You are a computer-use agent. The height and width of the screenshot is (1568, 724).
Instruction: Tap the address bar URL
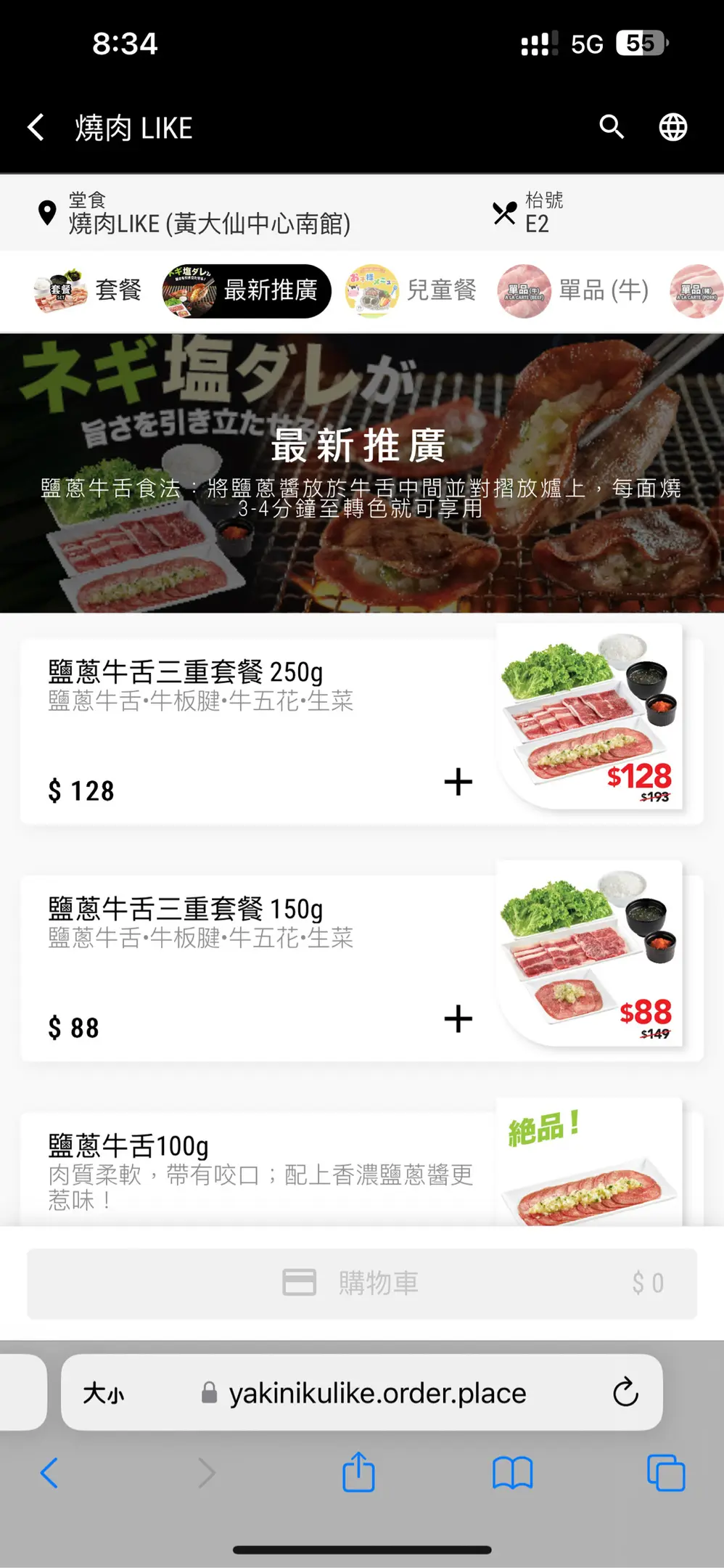pyautogui.click(x=377, y=1392)
